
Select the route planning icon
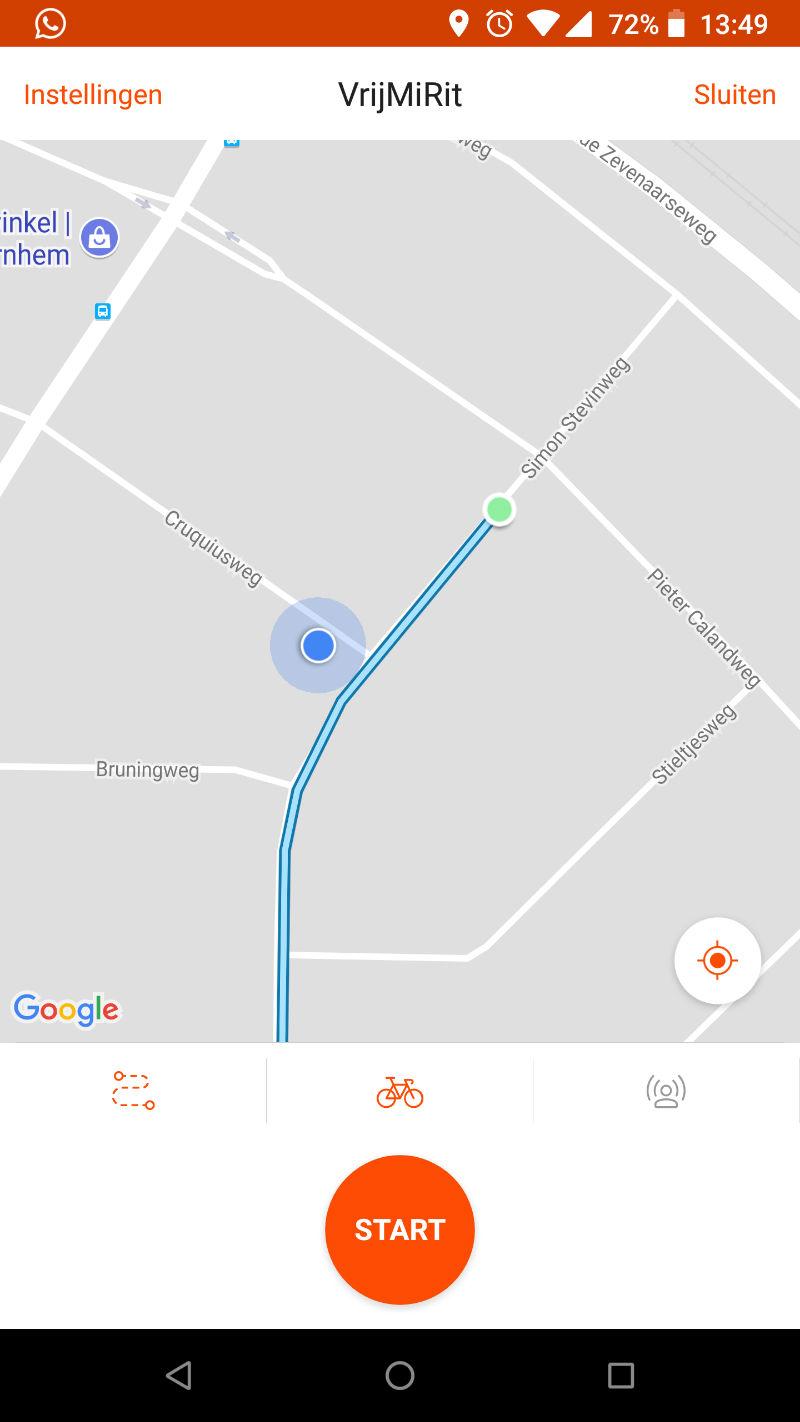tap(132, 1090)
